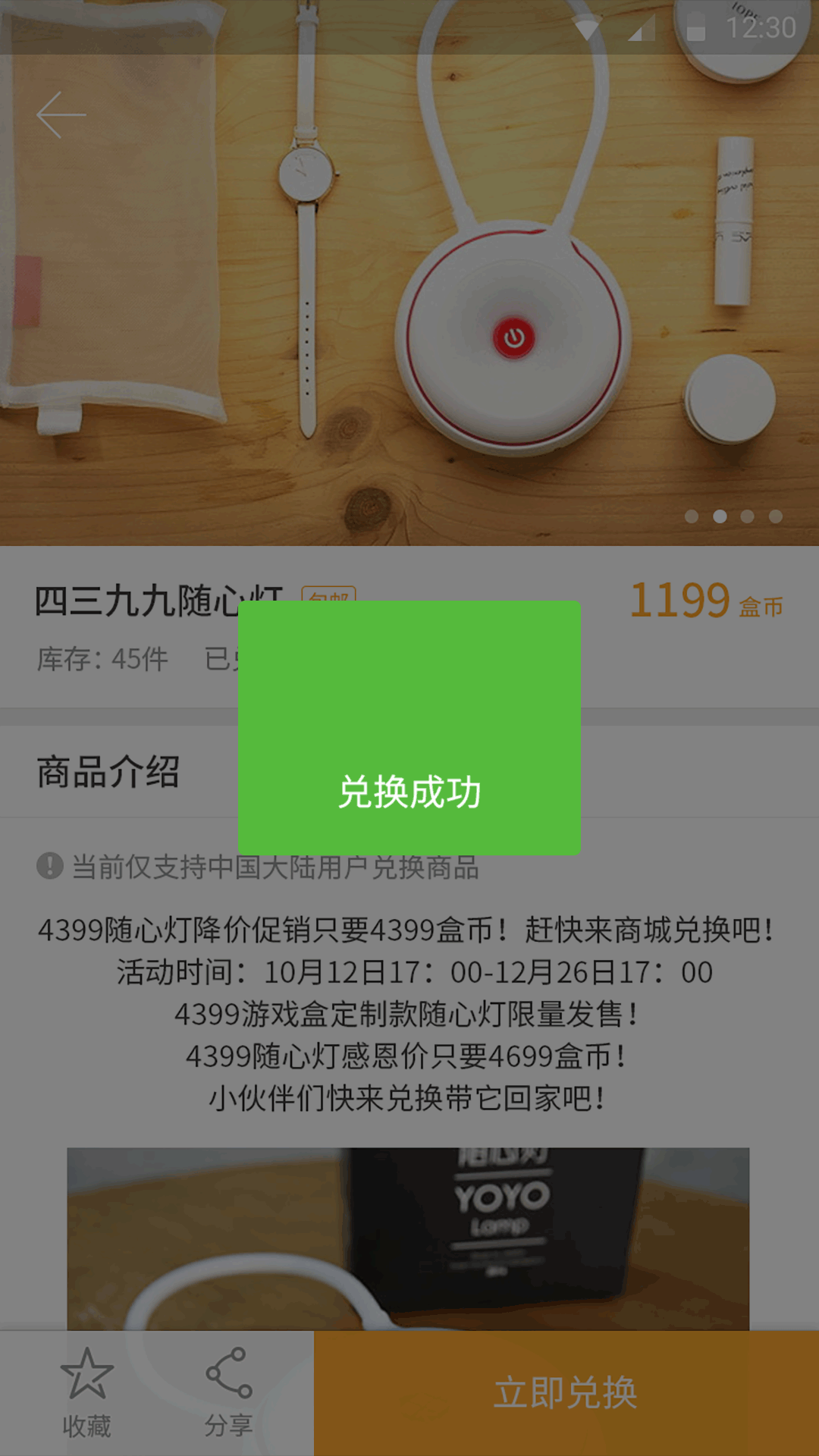Tap the battery icon in the status bar
Screen dimensions: 819x1456
(696, 27)
